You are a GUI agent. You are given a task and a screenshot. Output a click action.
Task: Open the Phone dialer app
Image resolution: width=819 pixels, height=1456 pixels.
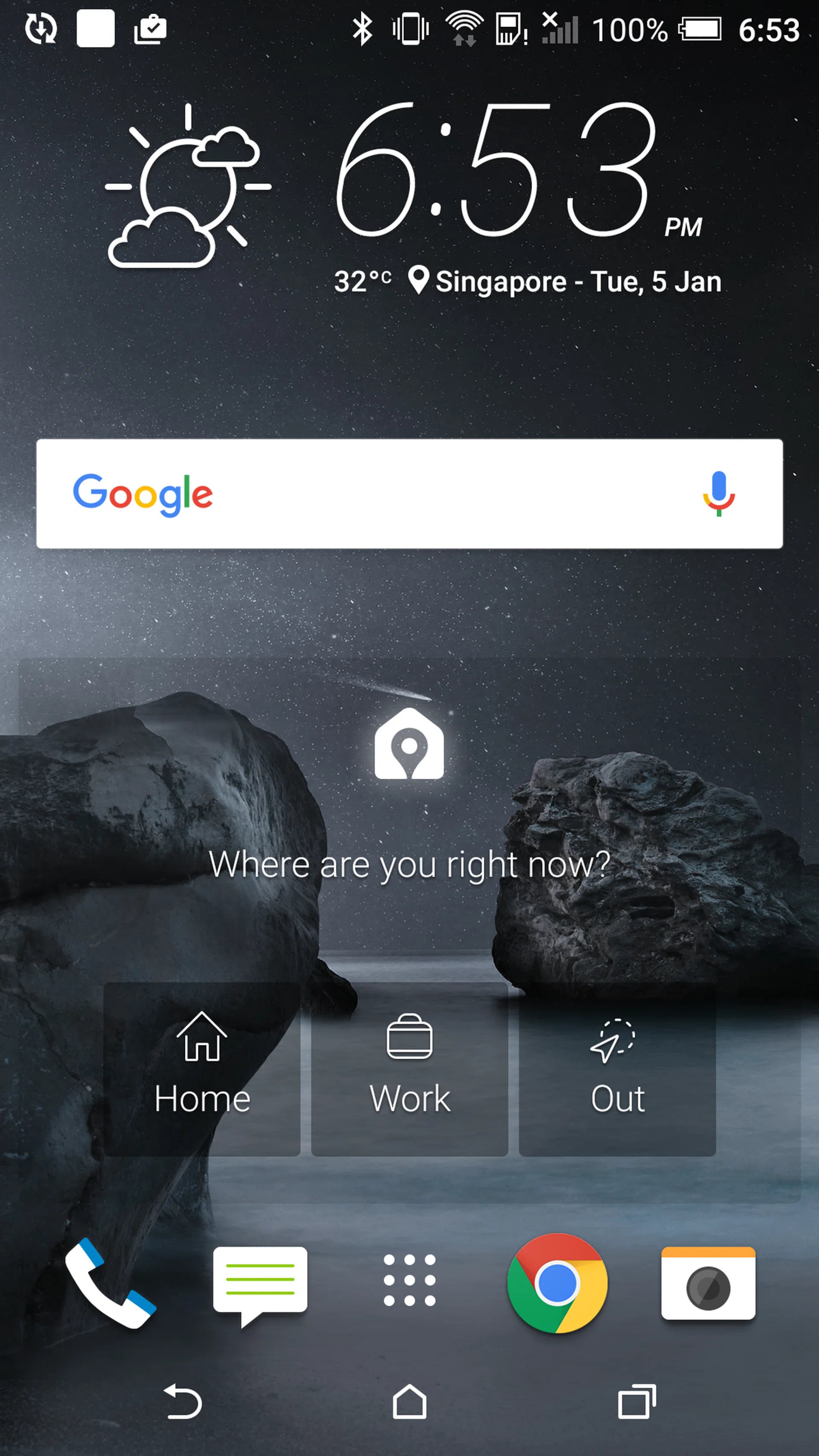109,1283
